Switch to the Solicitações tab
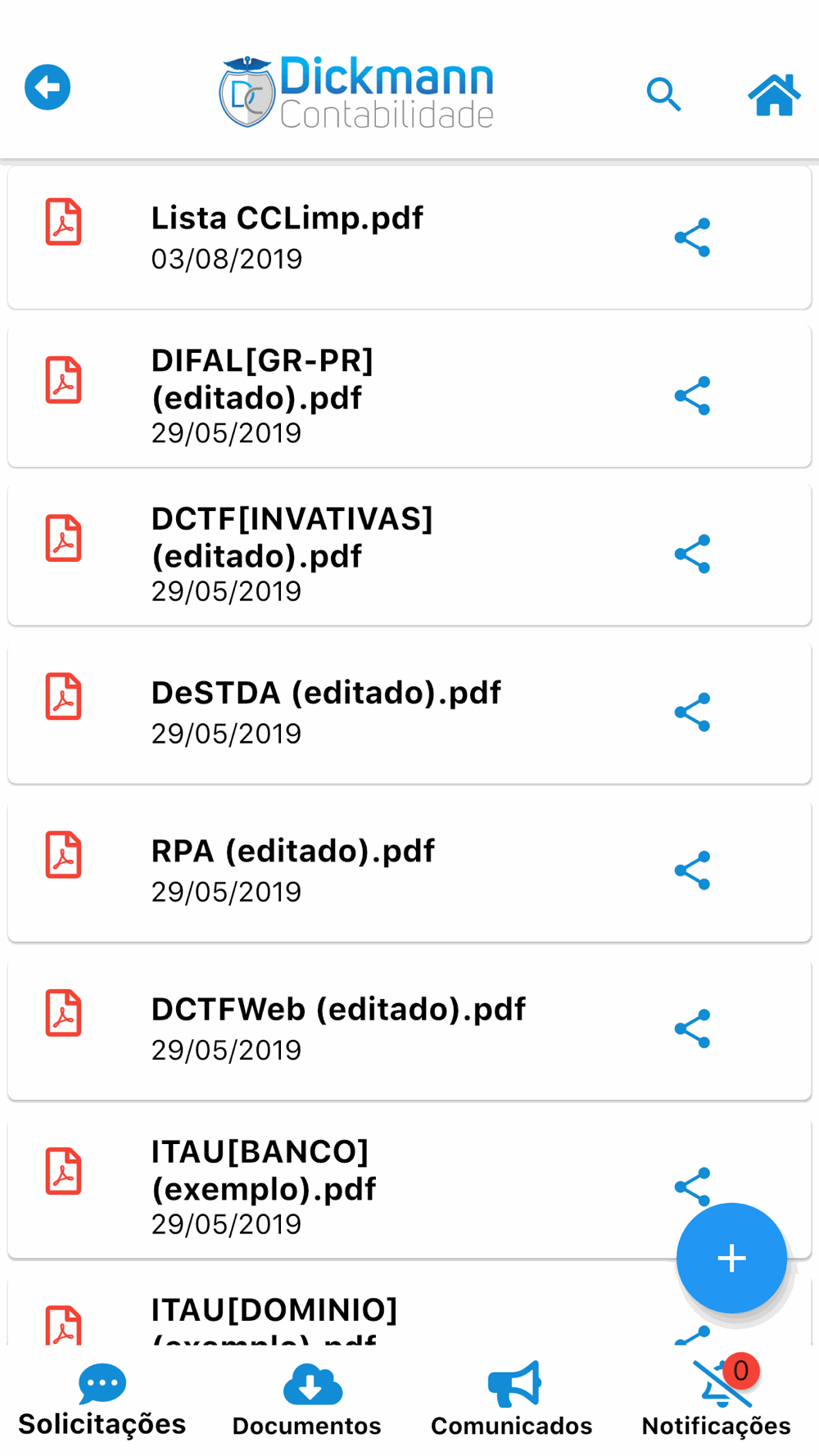 pos(102,1400)
